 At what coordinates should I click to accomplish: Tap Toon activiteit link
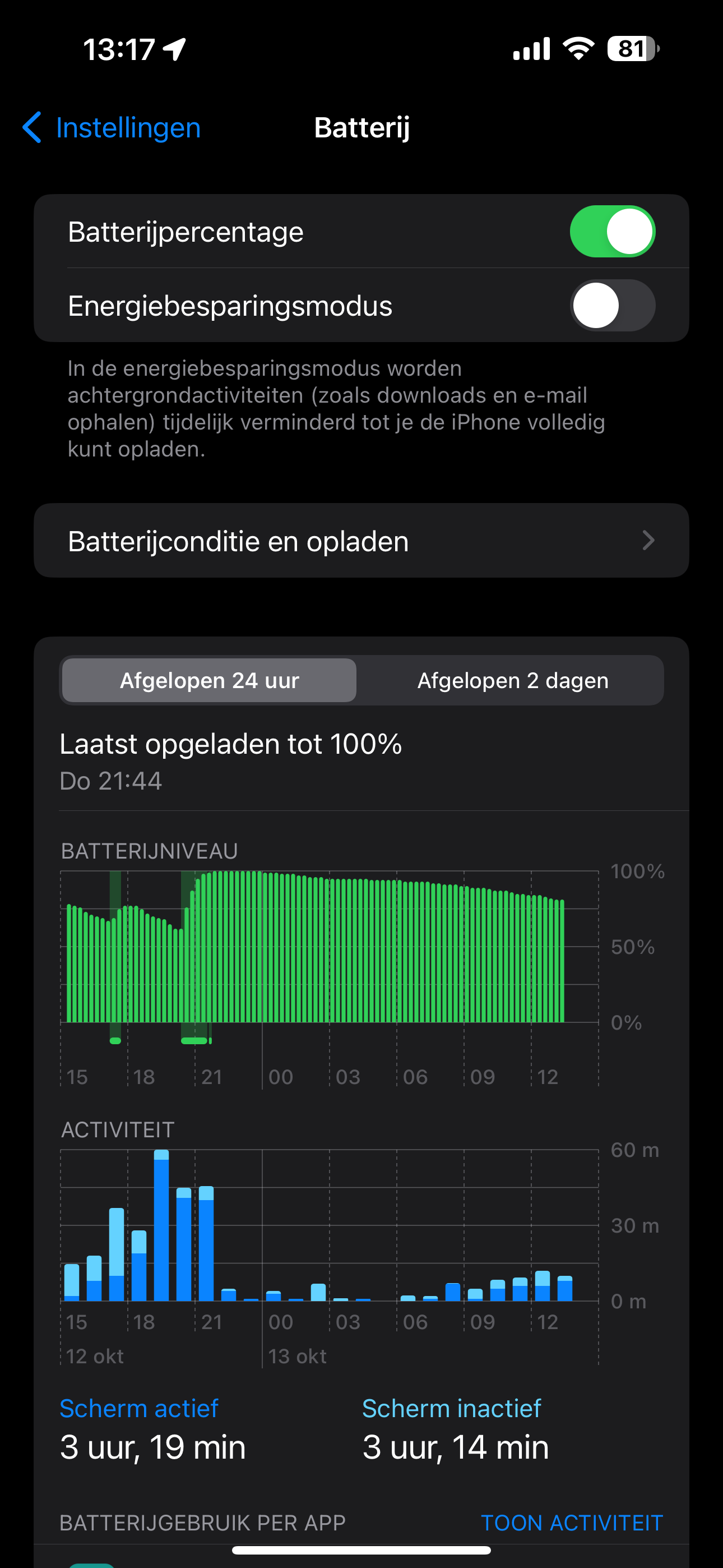[x=571, y=1522]
